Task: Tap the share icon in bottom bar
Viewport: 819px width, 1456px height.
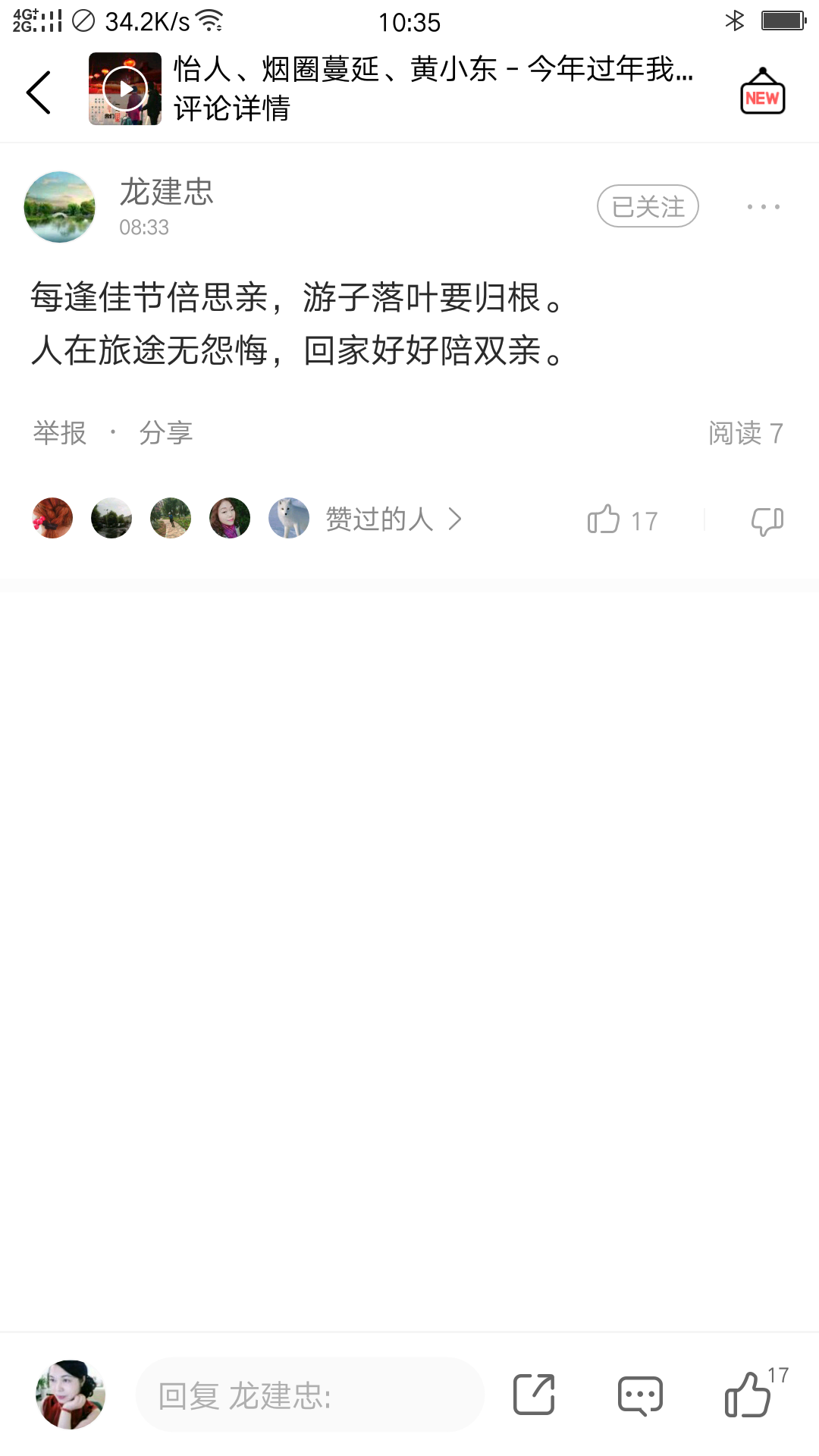Action: point(534,1395)
